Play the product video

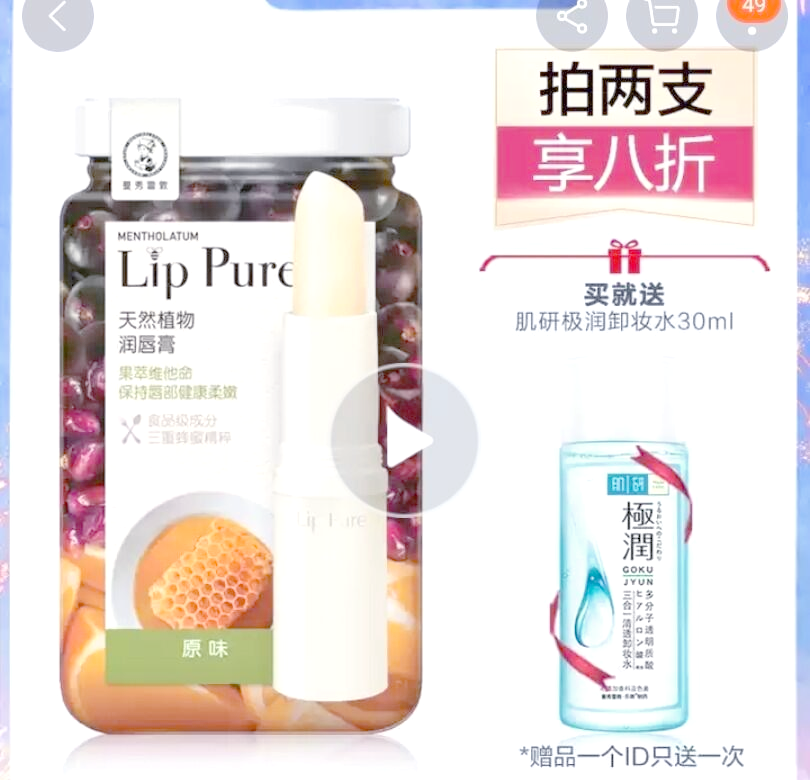pos(405,440)
